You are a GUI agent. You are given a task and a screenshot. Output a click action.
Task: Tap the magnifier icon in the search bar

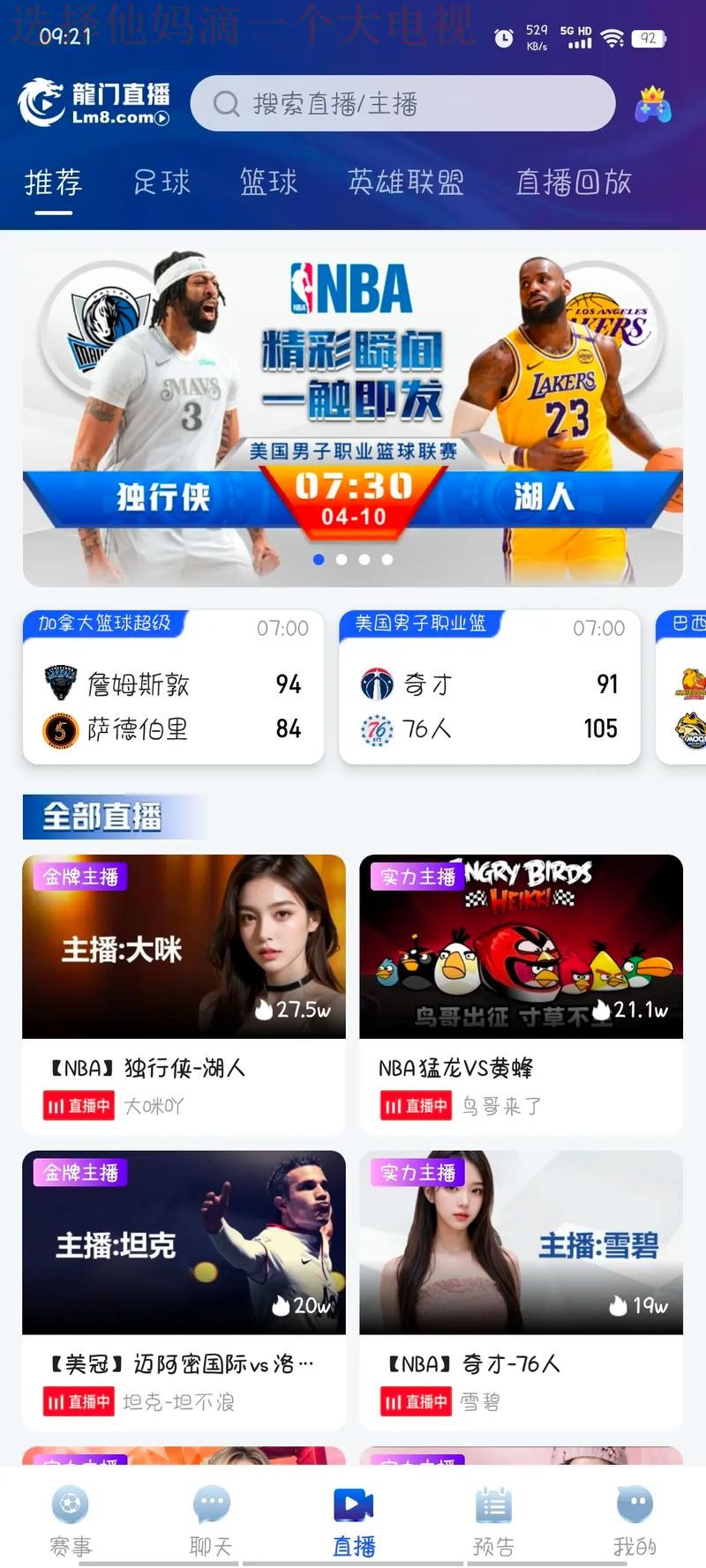[224, 103]
